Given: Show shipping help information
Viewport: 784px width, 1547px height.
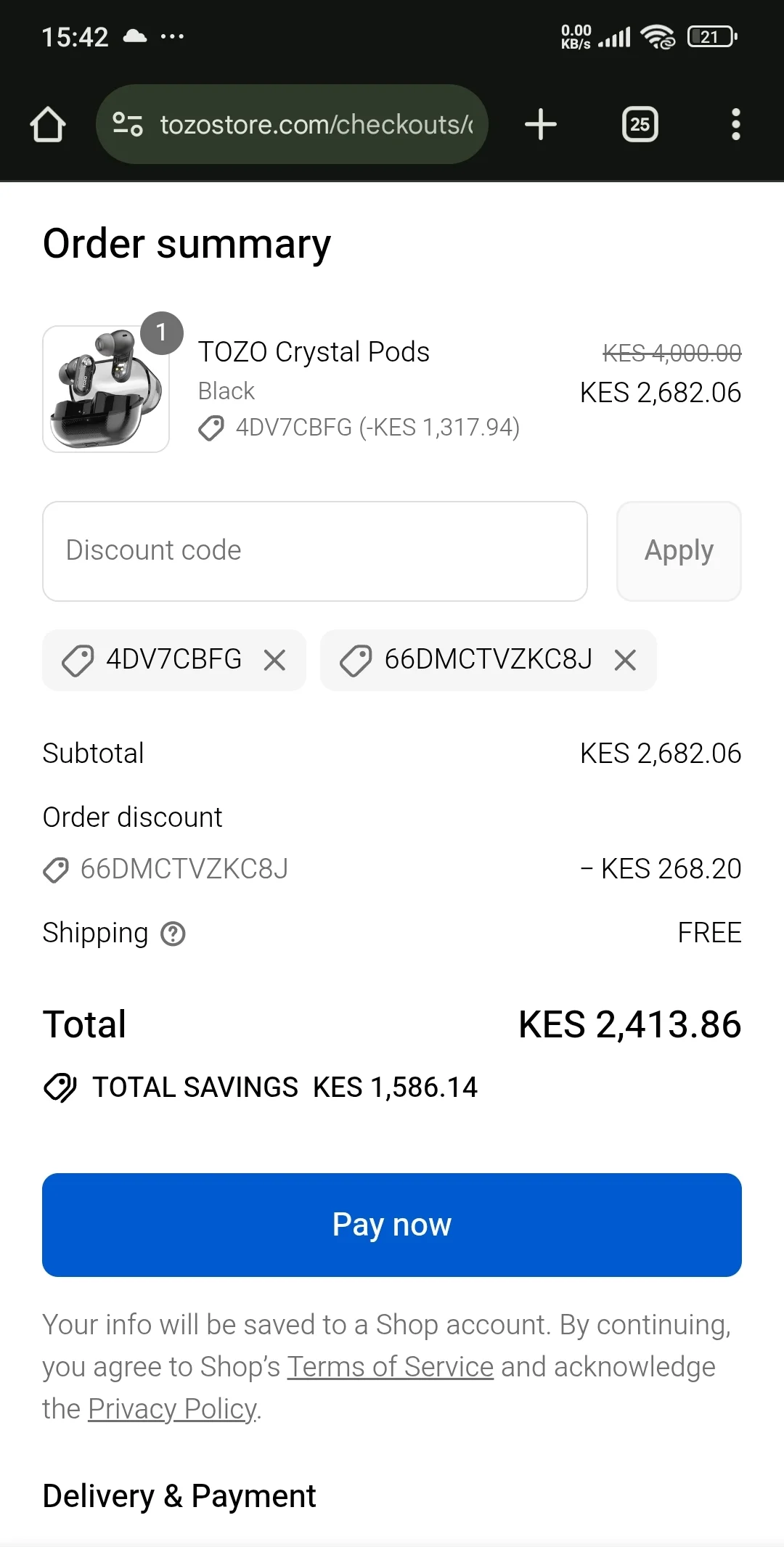Looking at the screenshot, I should [173, 934].
